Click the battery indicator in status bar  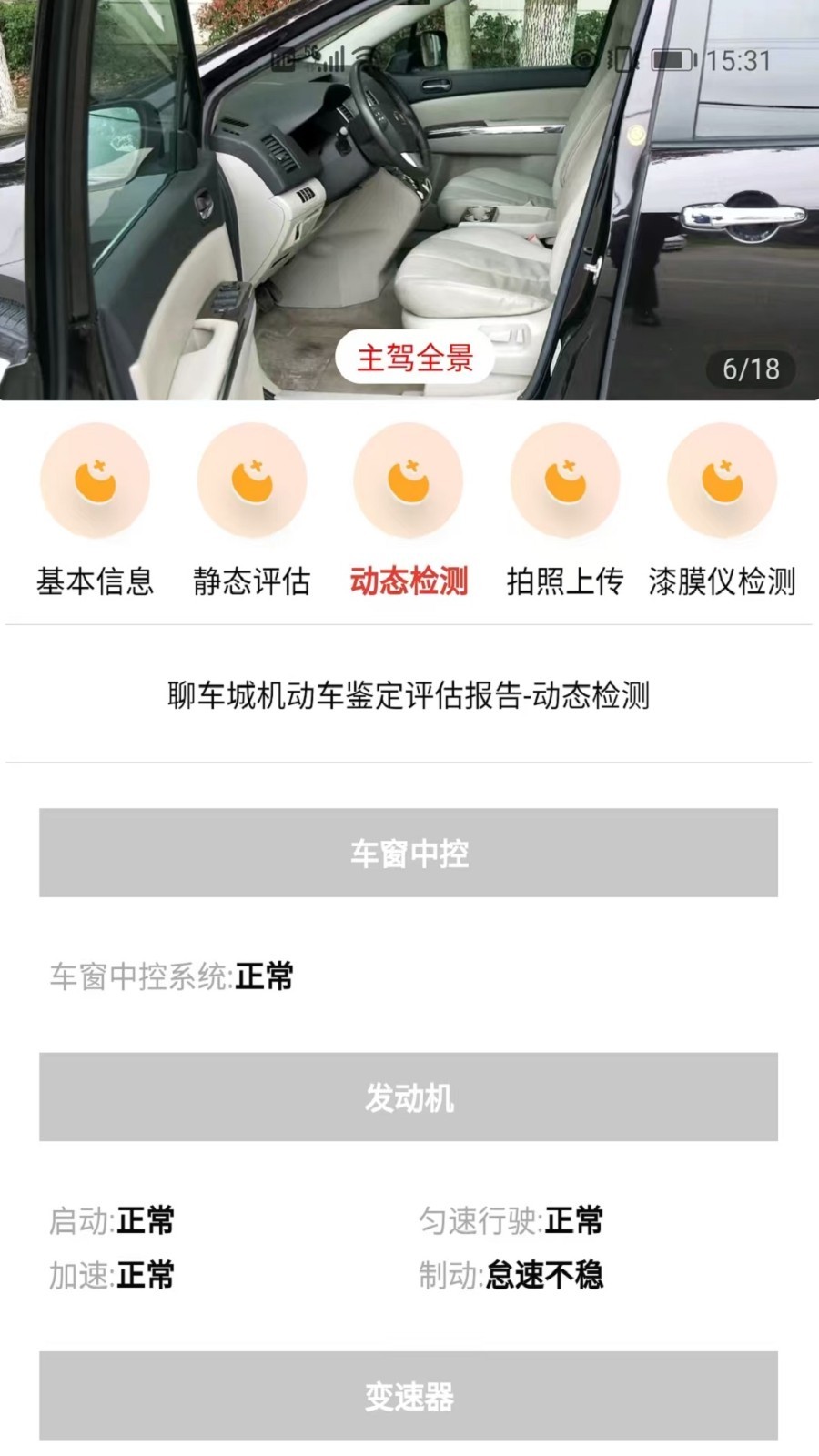tap(673, 57)
